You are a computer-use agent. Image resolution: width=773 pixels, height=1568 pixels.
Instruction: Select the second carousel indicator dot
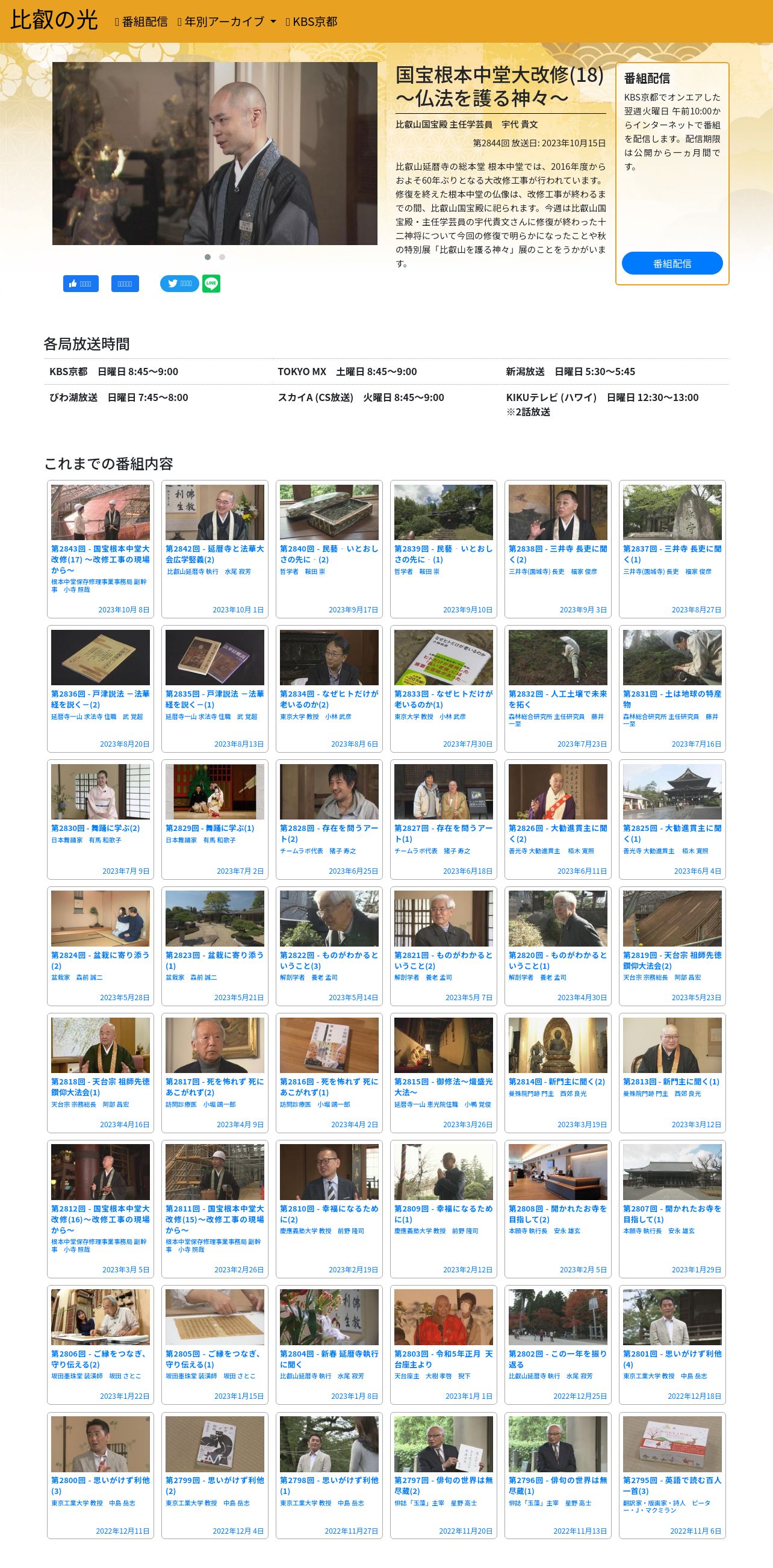pyautogui.click(x=222, y=257)
